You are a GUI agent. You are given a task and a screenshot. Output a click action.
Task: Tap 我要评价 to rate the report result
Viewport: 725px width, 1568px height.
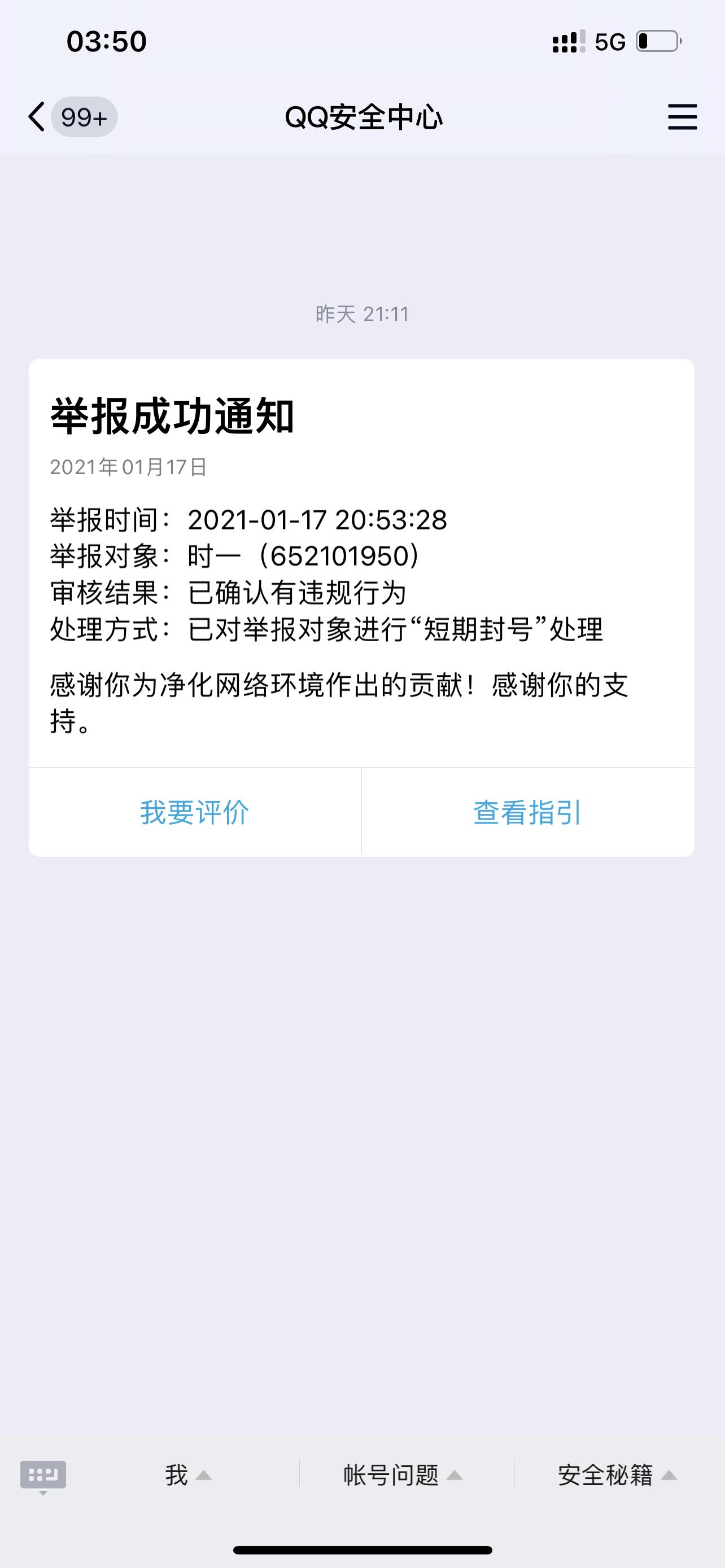[x=195, y=812]
